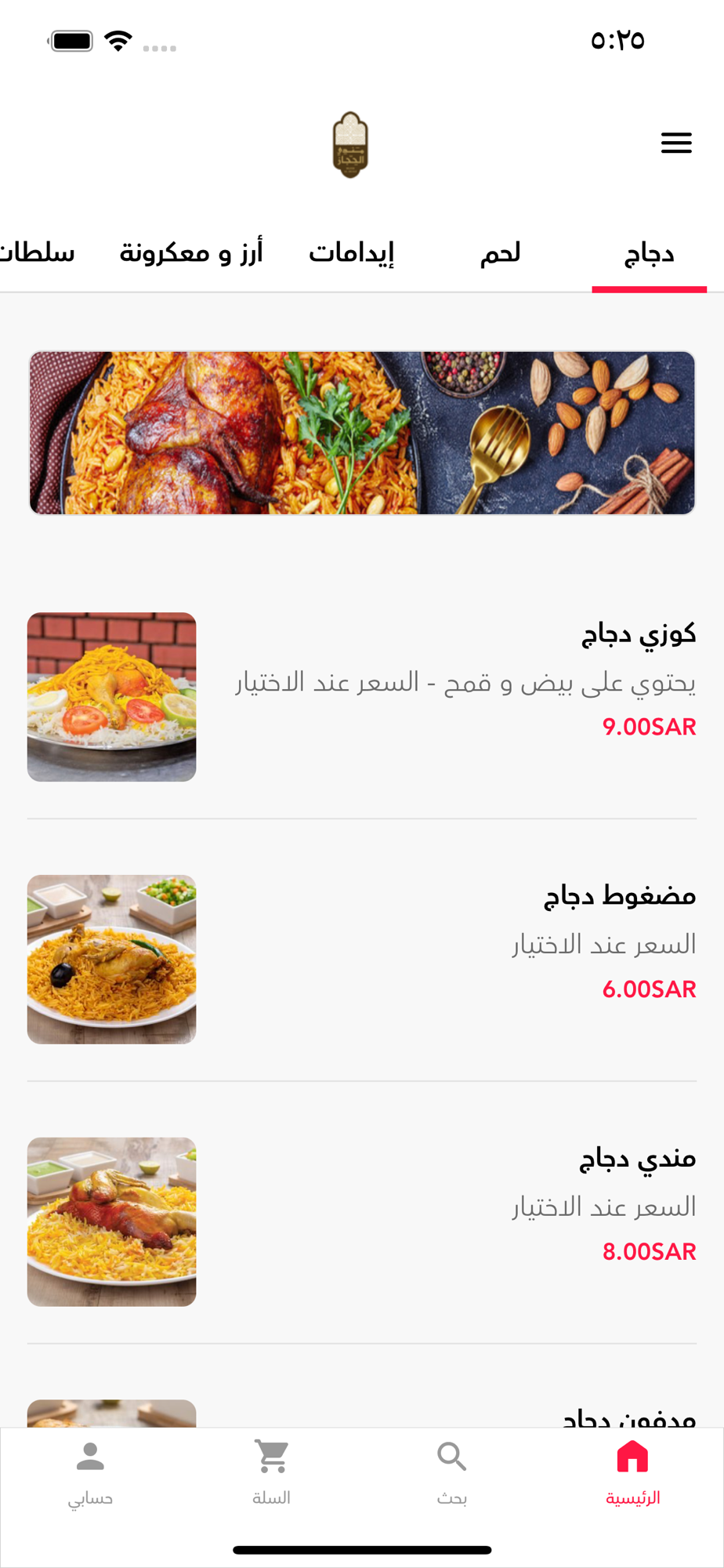The width and height of the screenshot is (724, 1568).
Task: Open the أرز و معكرونة tab
Action: pyautogui.click(x=190, y=253)
